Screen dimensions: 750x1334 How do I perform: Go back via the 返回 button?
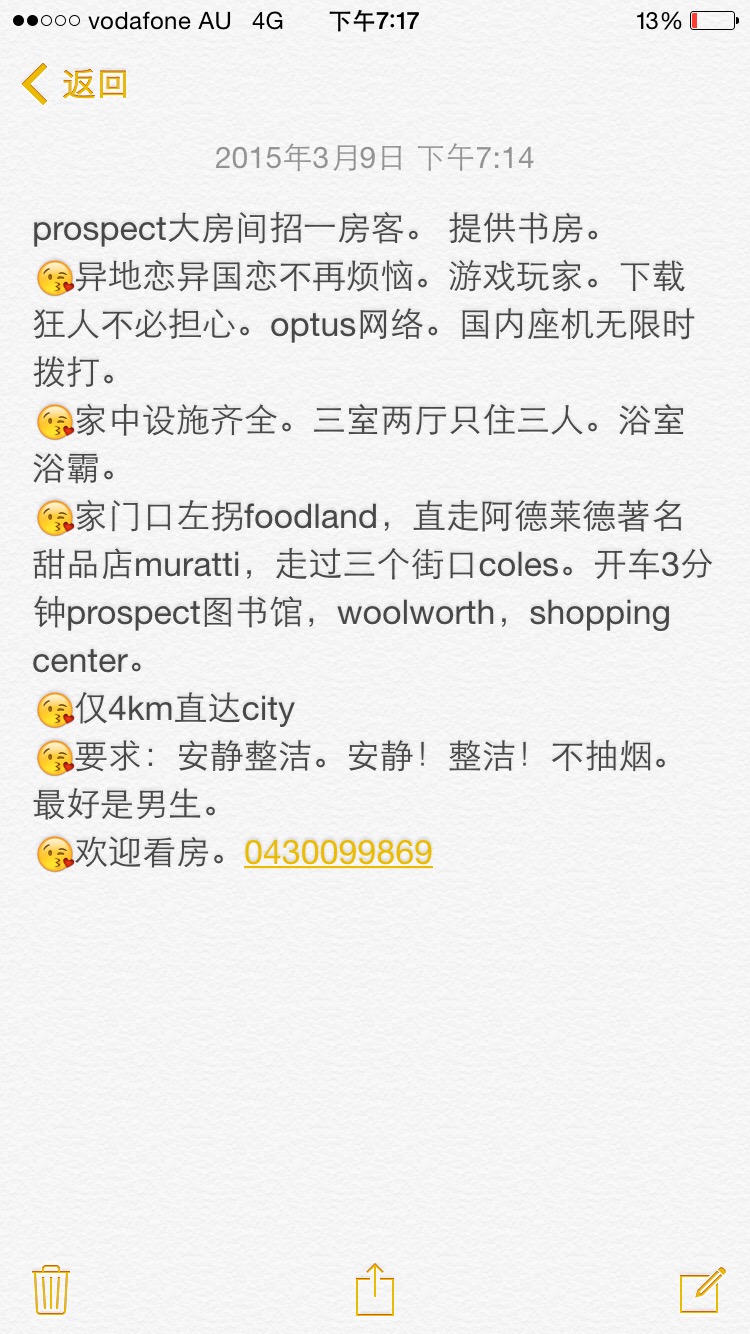pos(76,84)
